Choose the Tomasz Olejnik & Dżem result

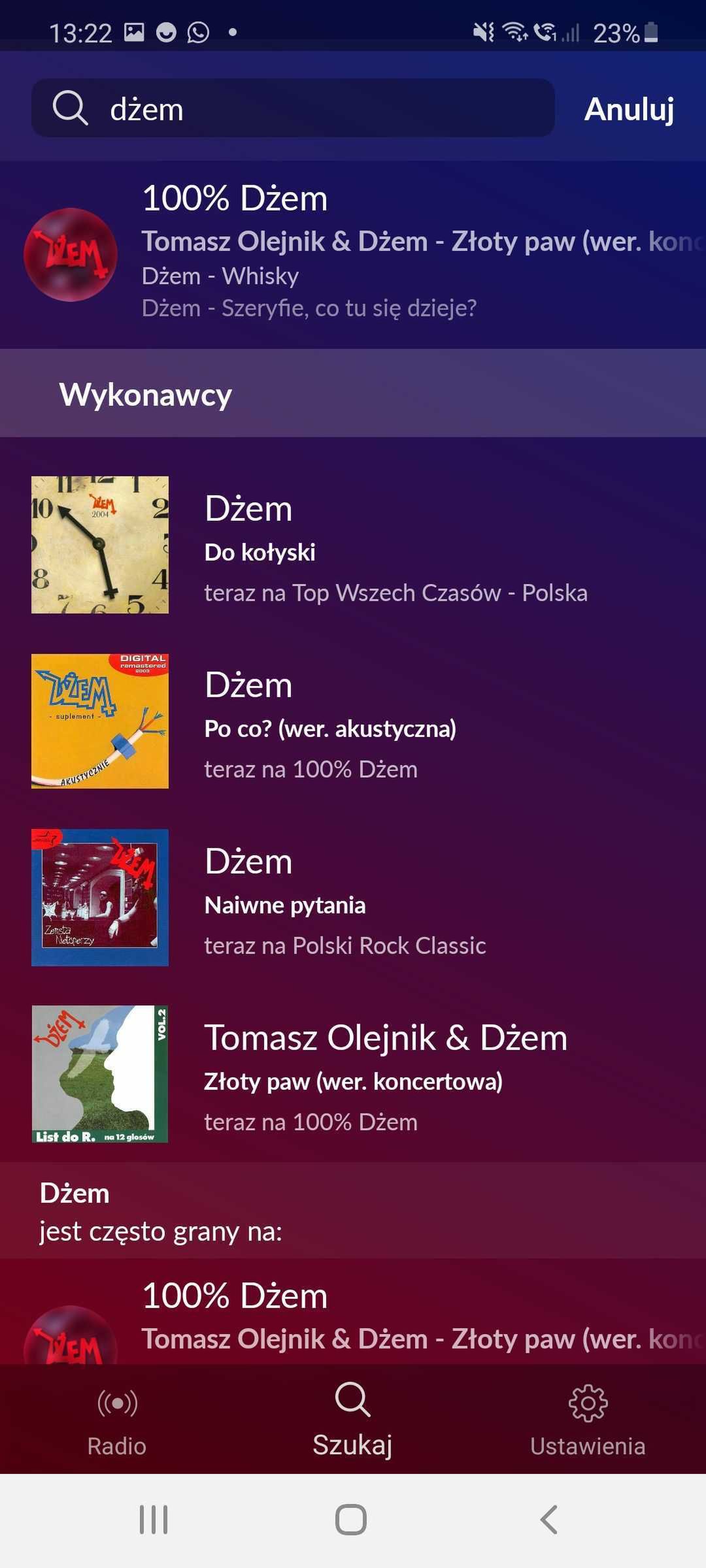pyautogui.click(x=353, y=1074)
